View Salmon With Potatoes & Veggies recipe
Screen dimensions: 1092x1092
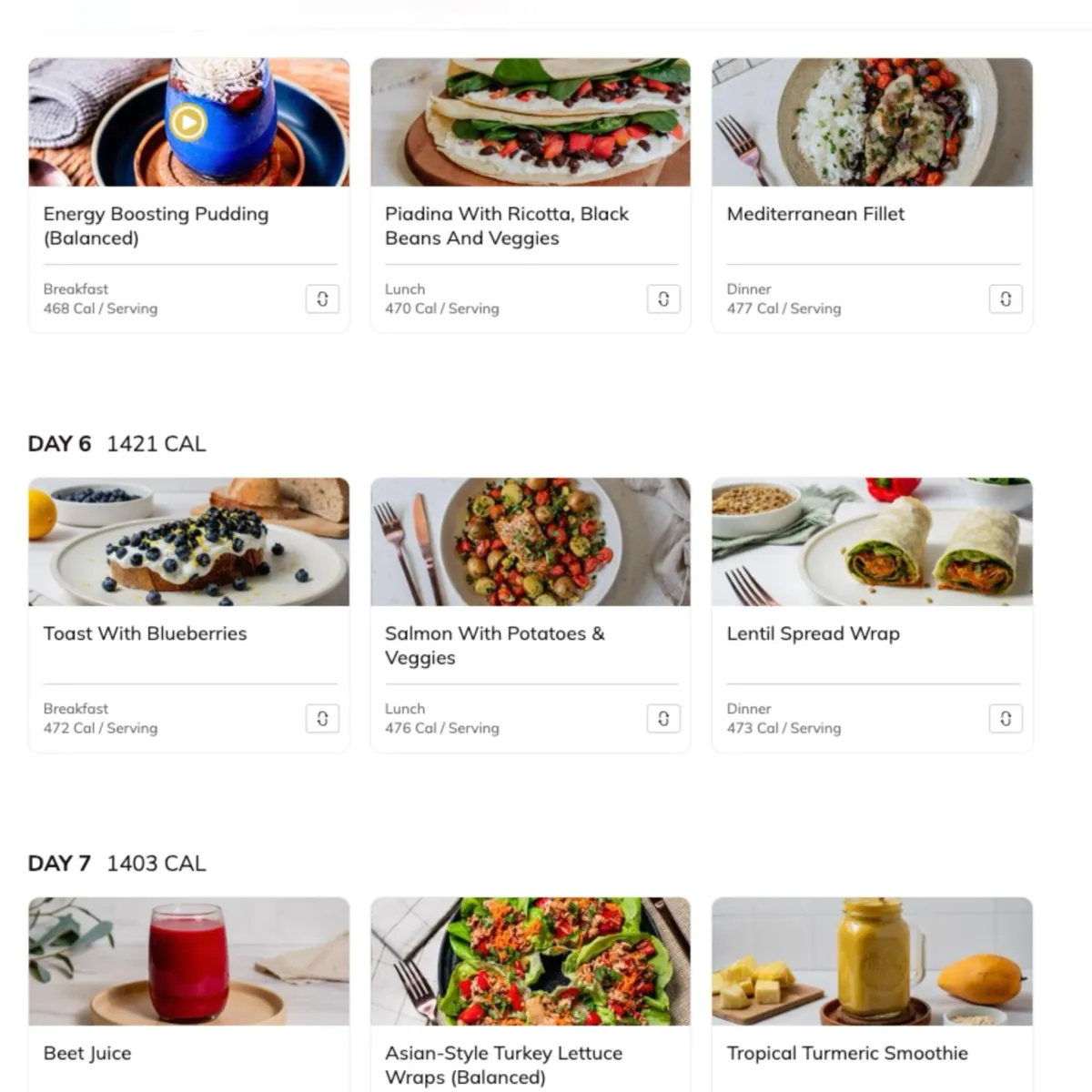pos(494,645)
